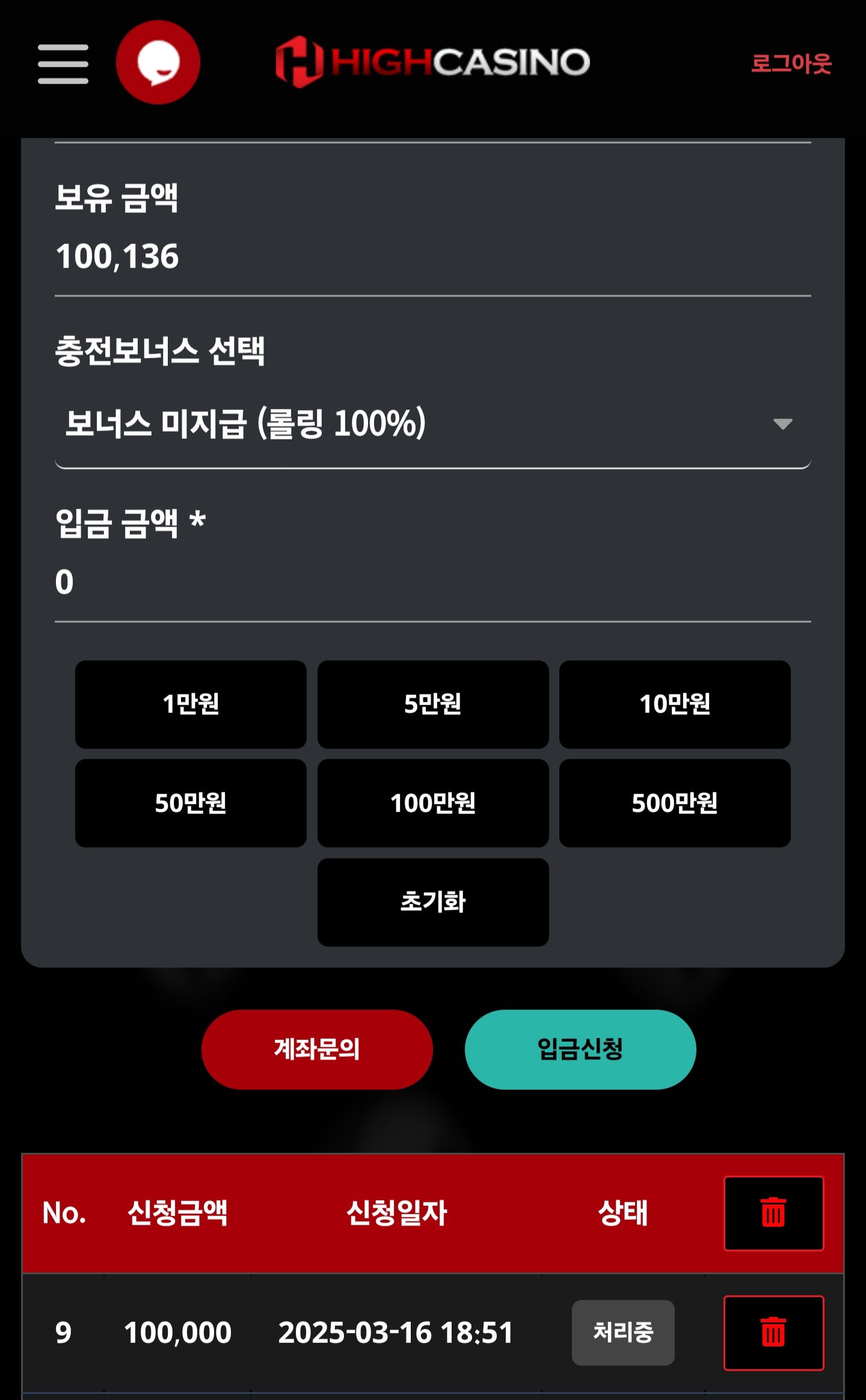The height and width of the screenshot is (1400, 866).
Task: Tap the trash icon in table header
Action: coord(773,1213)
